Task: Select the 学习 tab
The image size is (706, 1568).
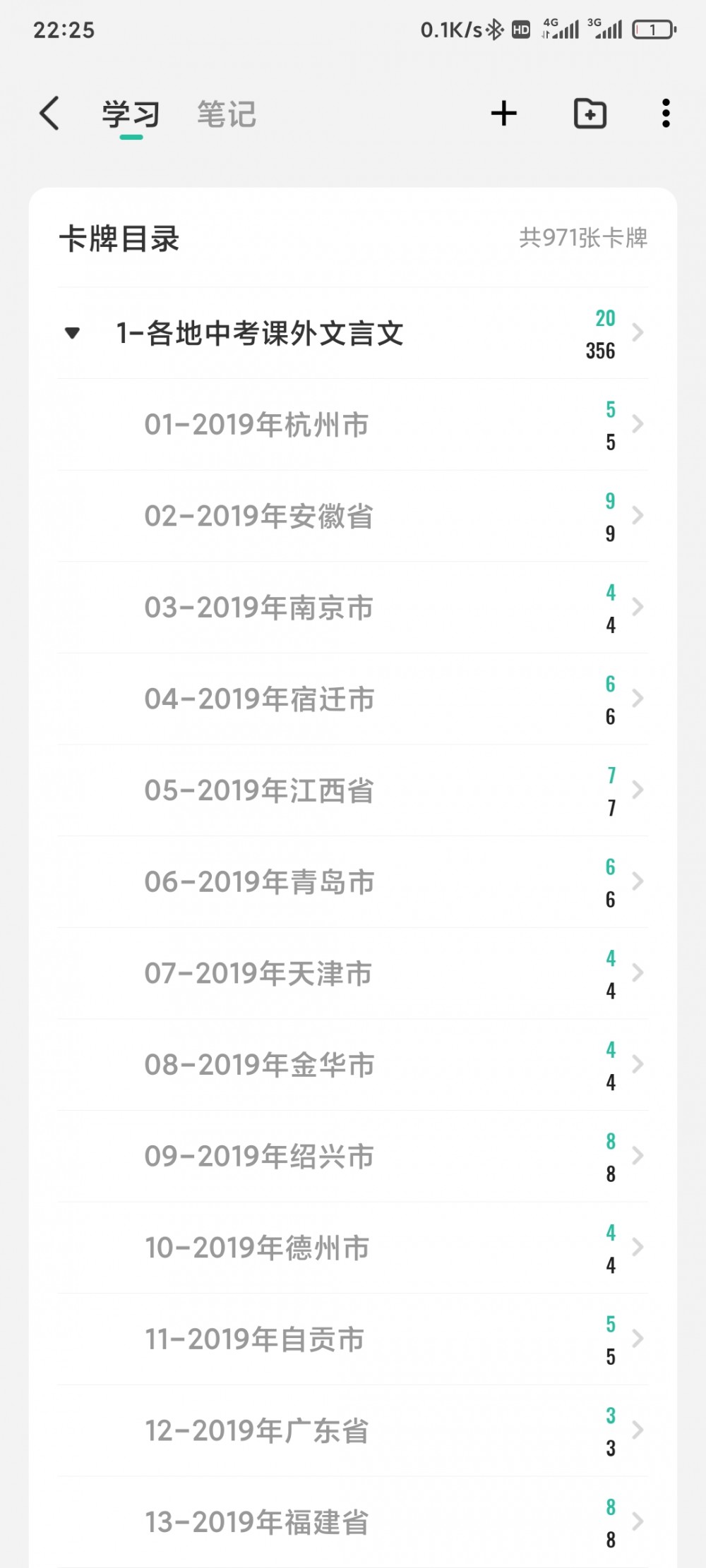Action: [x=131, y=114]
